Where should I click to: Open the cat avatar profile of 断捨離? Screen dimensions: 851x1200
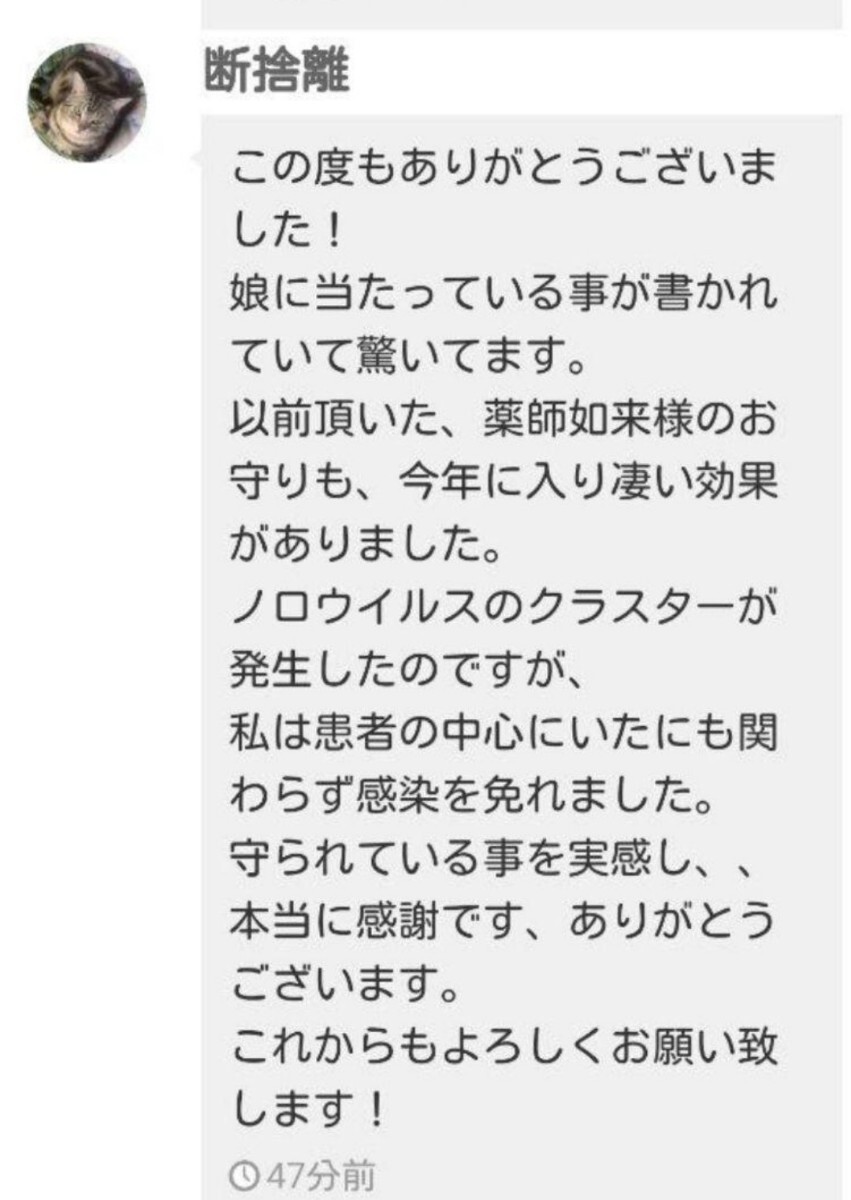click(86, 102)
